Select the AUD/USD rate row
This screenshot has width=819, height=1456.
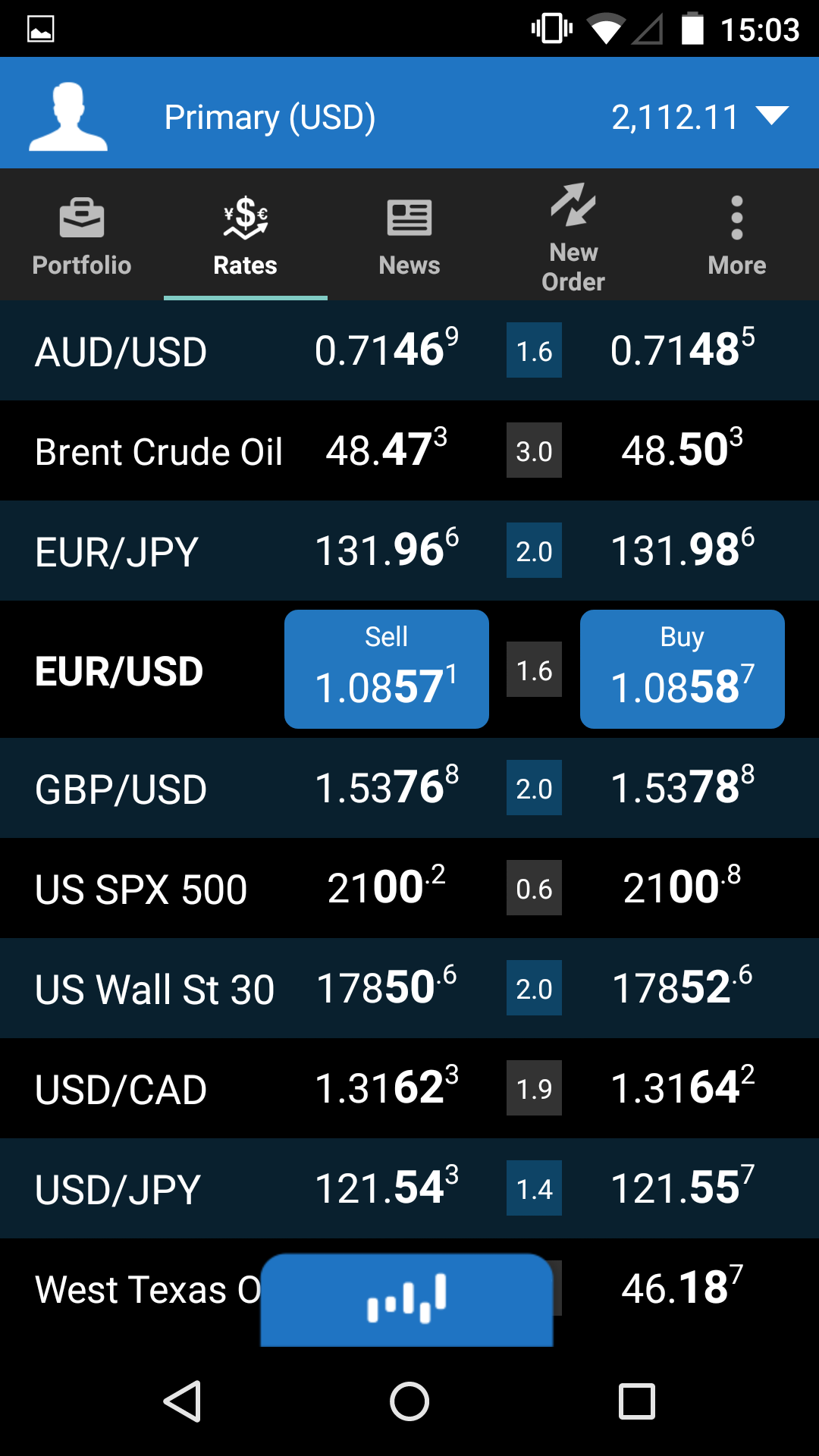pos(121,351)
